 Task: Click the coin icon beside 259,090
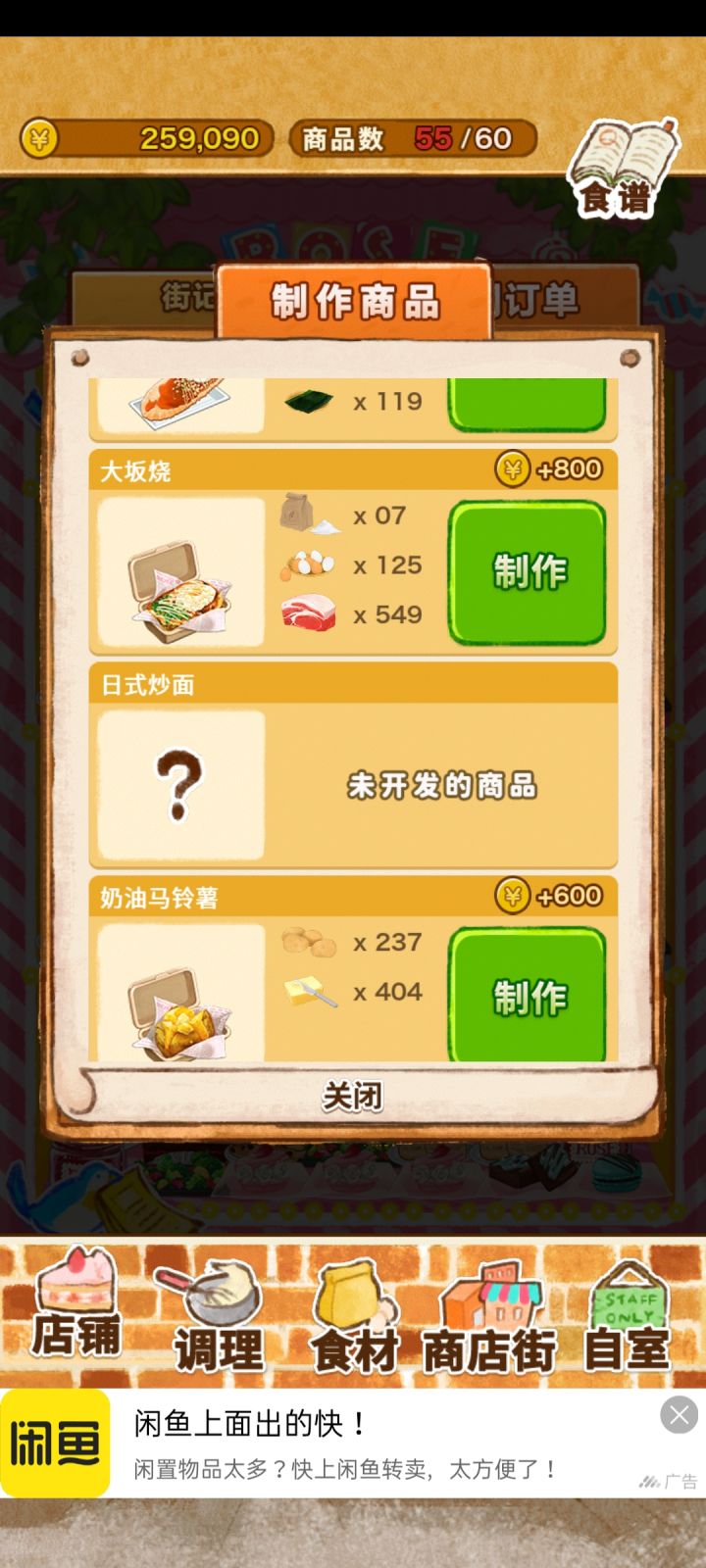click(41, 138)
